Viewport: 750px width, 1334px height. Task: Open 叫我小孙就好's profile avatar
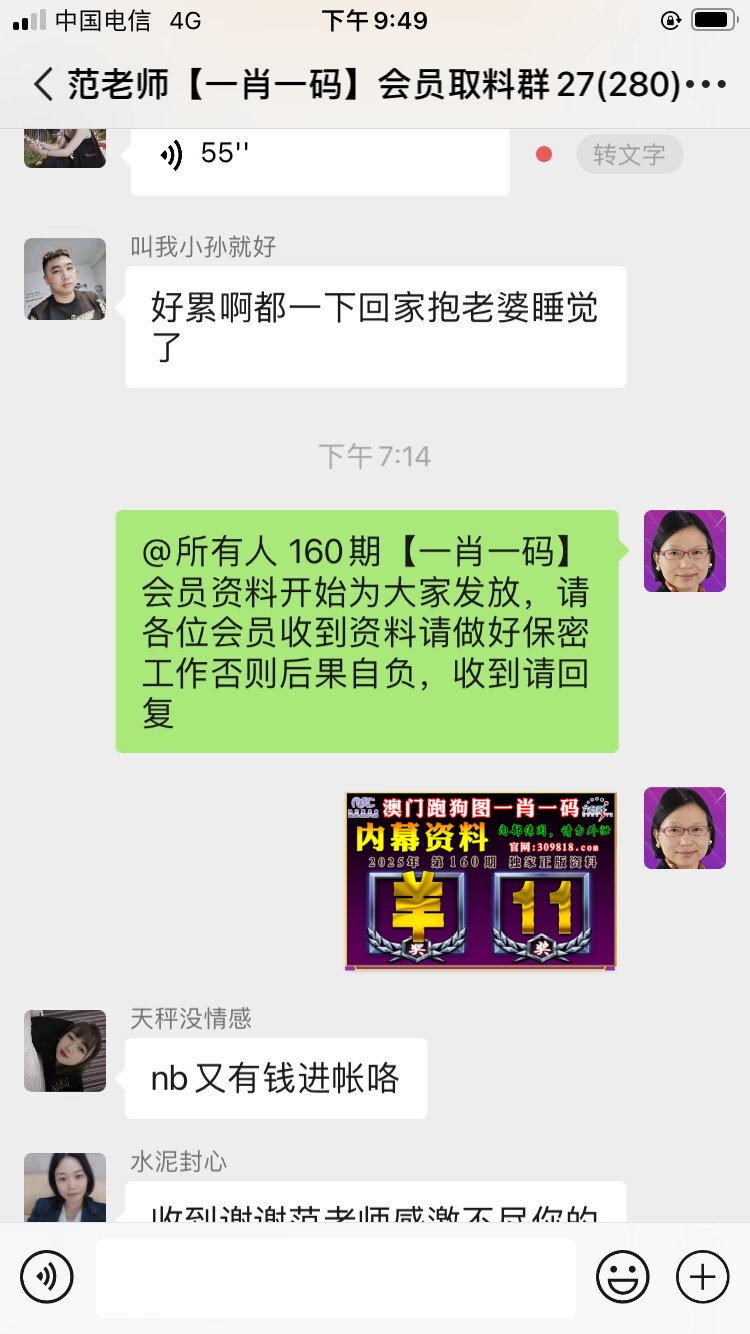pyautogui.click(x=65, y=279)
